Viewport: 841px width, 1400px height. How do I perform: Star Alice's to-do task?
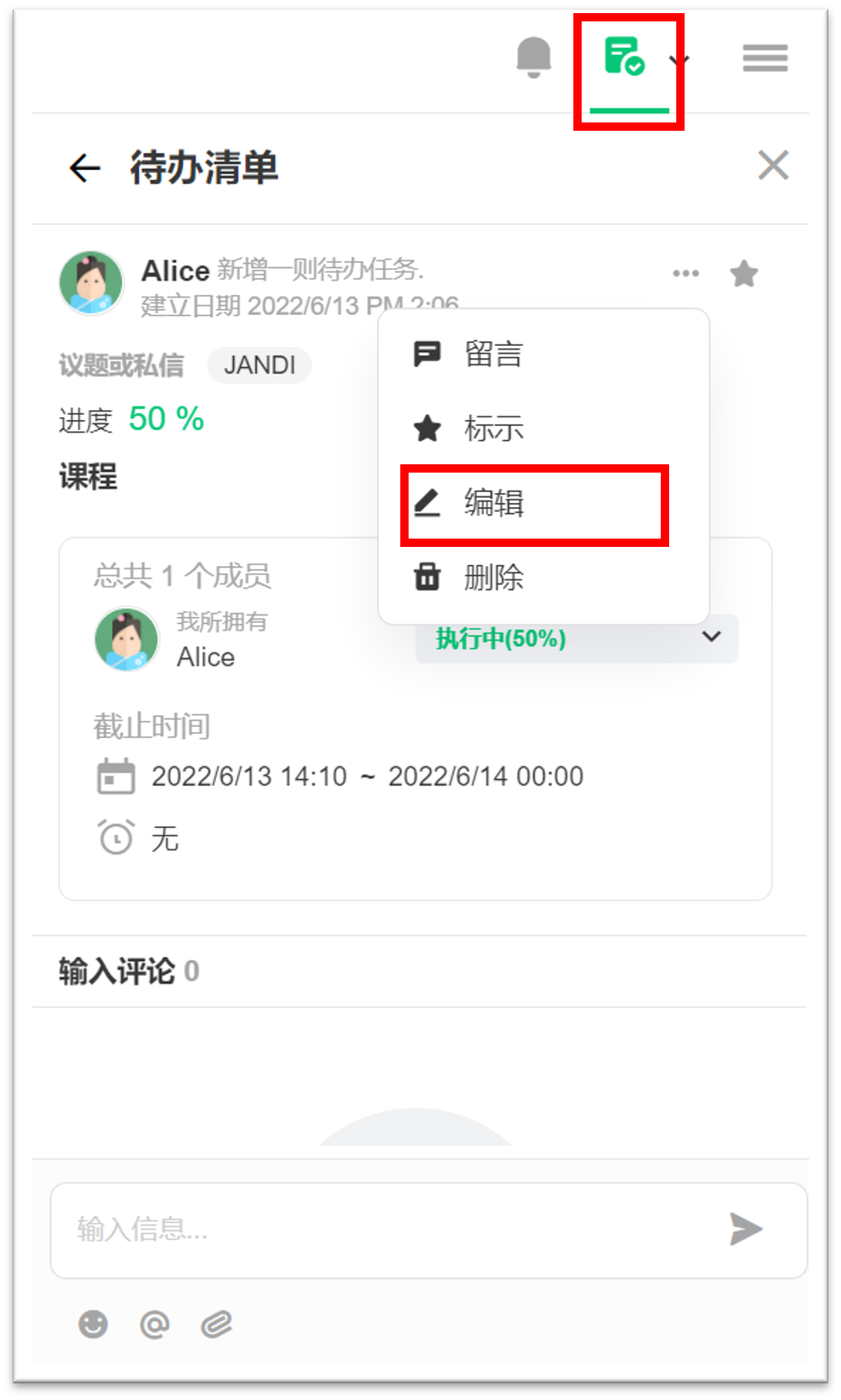pyautogui.click(x=743, y=274)
